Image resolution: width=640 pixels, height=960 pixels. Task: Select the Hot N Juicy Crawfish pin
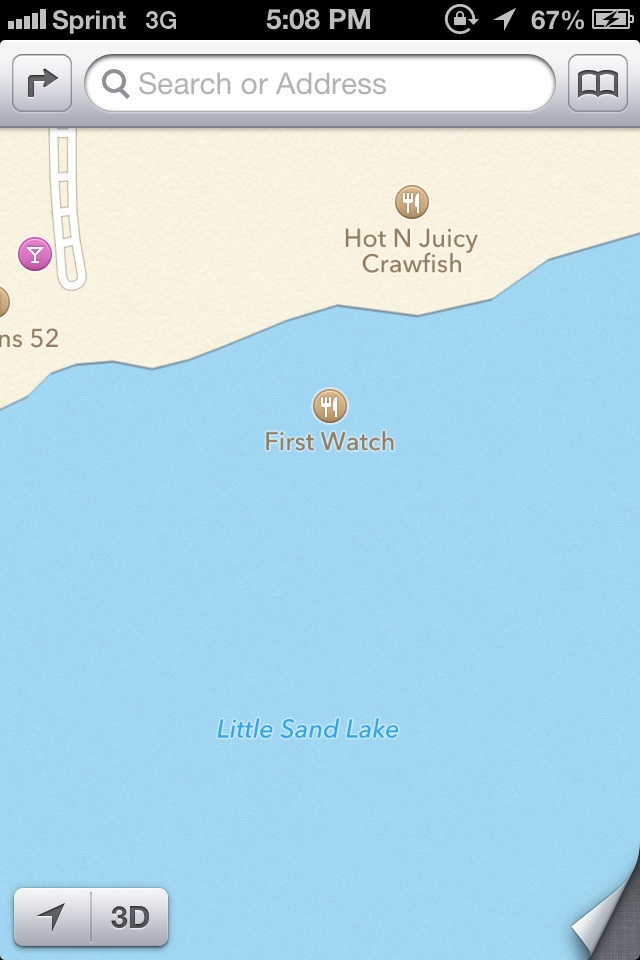coord(412,202)
